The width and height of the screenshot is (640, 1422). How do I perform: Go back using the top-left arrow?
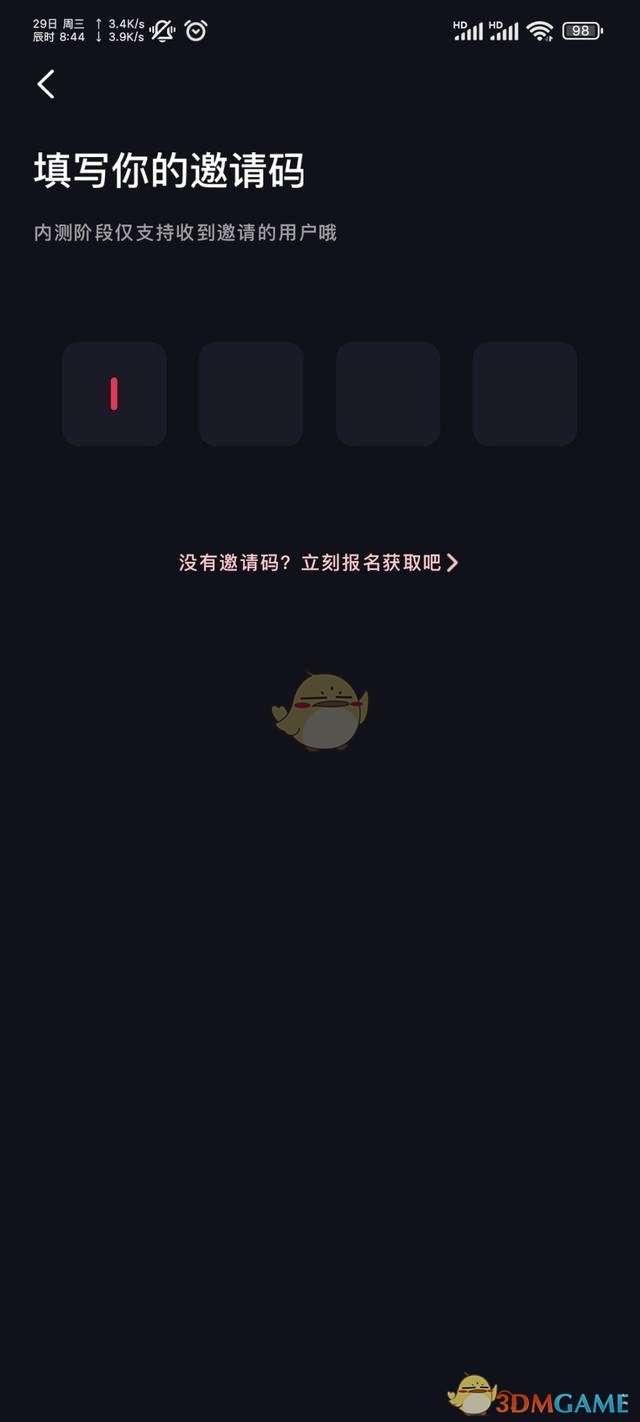(46, 84)
